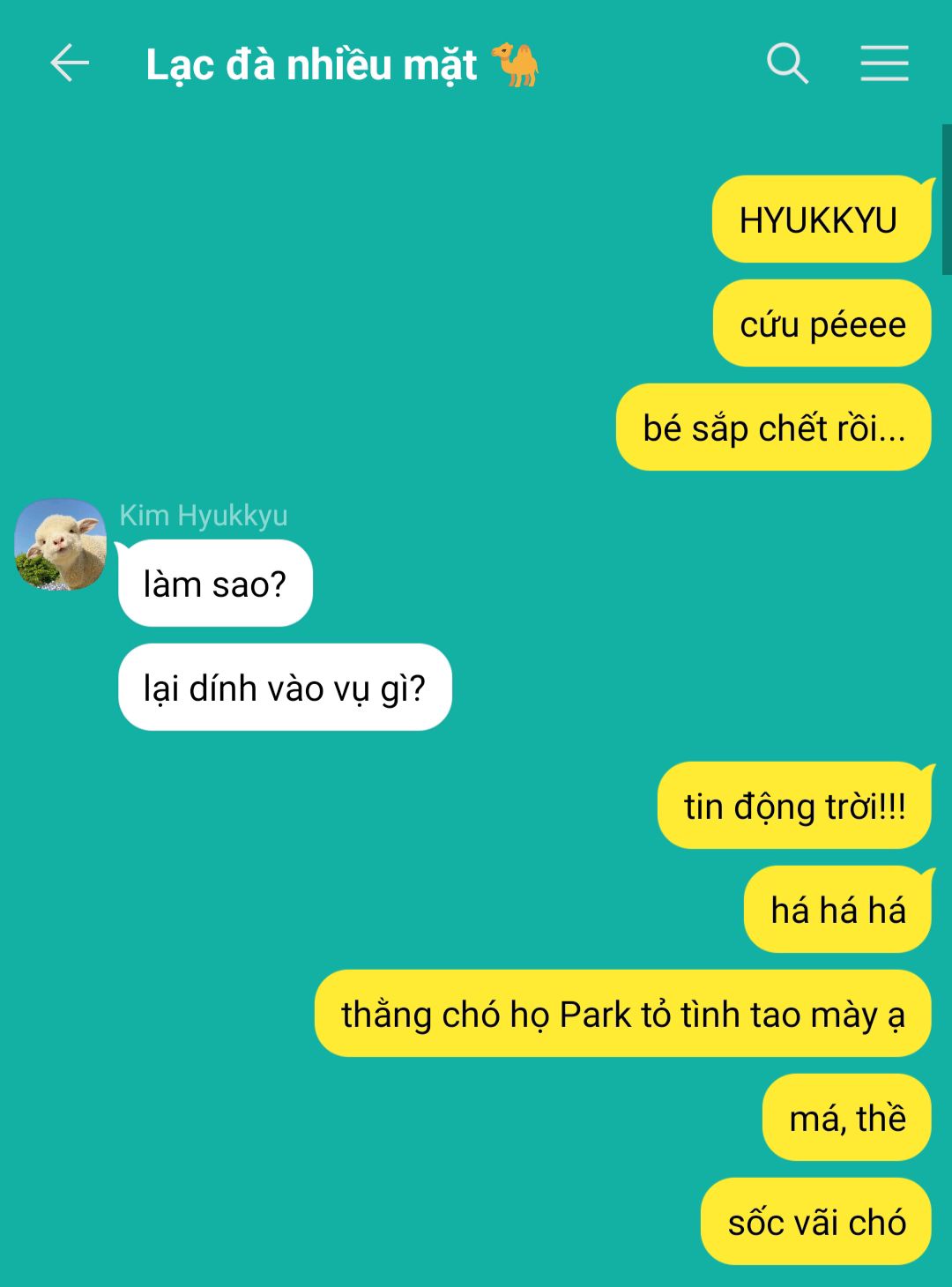
Task: Search within this conversation
Action: (786, 64)
